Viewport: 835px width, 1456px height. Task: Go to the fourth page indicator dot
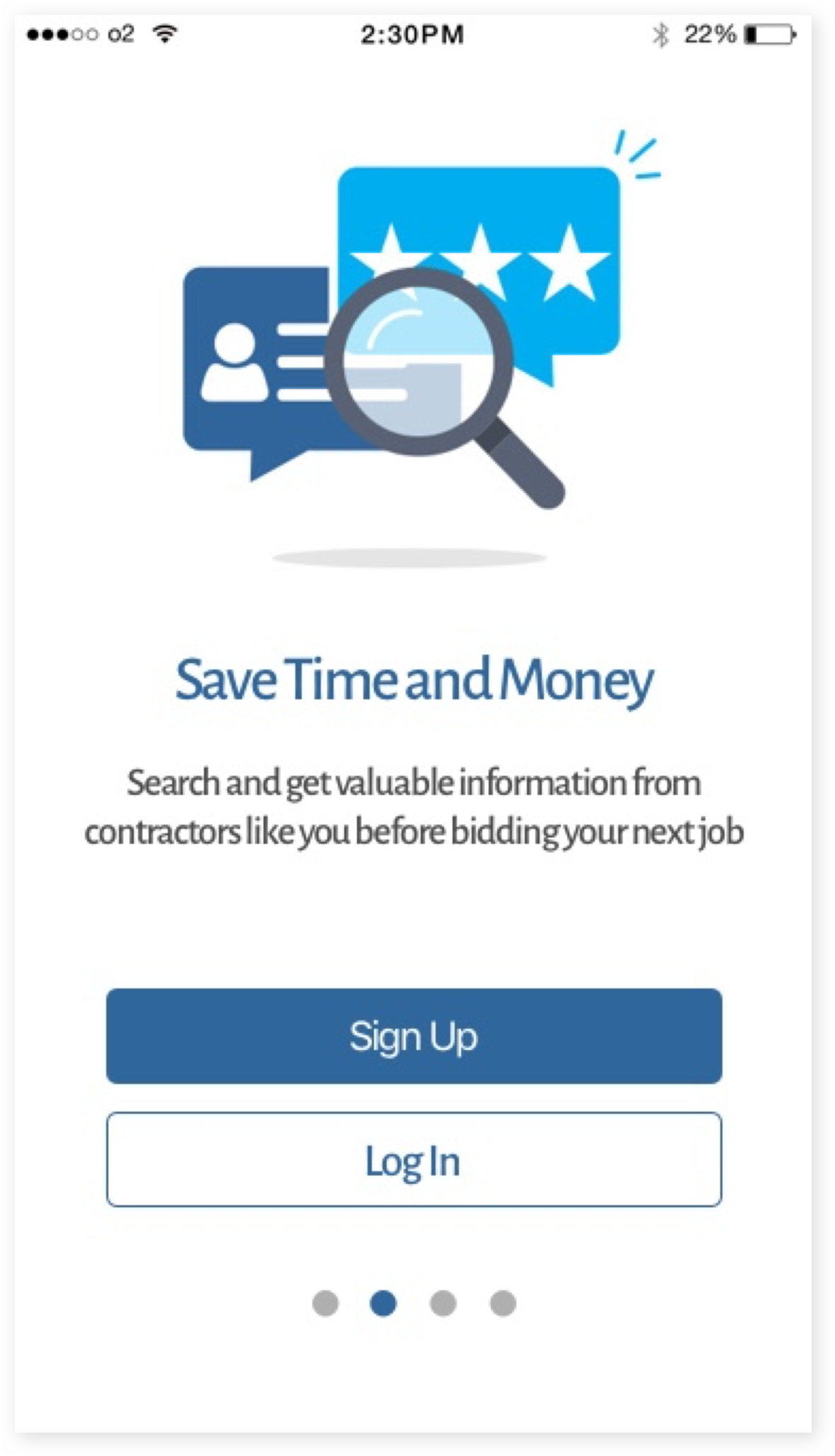503,1302
